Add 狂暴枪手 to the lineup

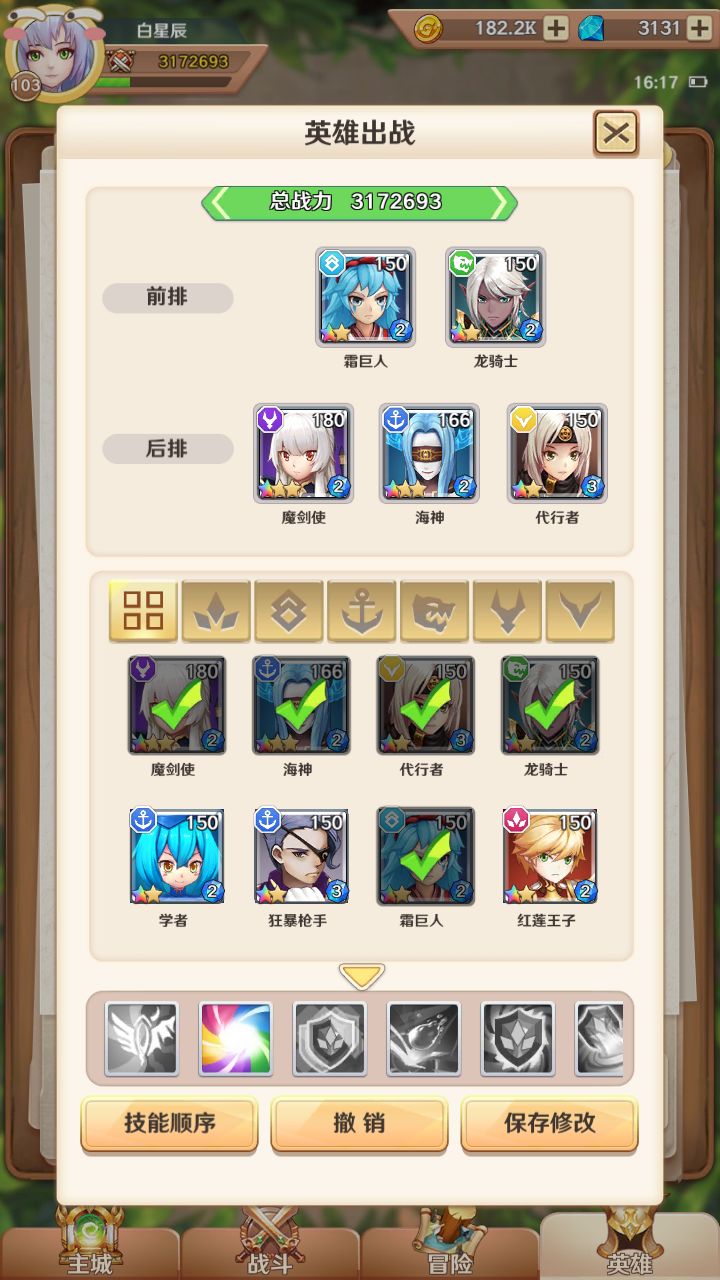pos(301,856)
